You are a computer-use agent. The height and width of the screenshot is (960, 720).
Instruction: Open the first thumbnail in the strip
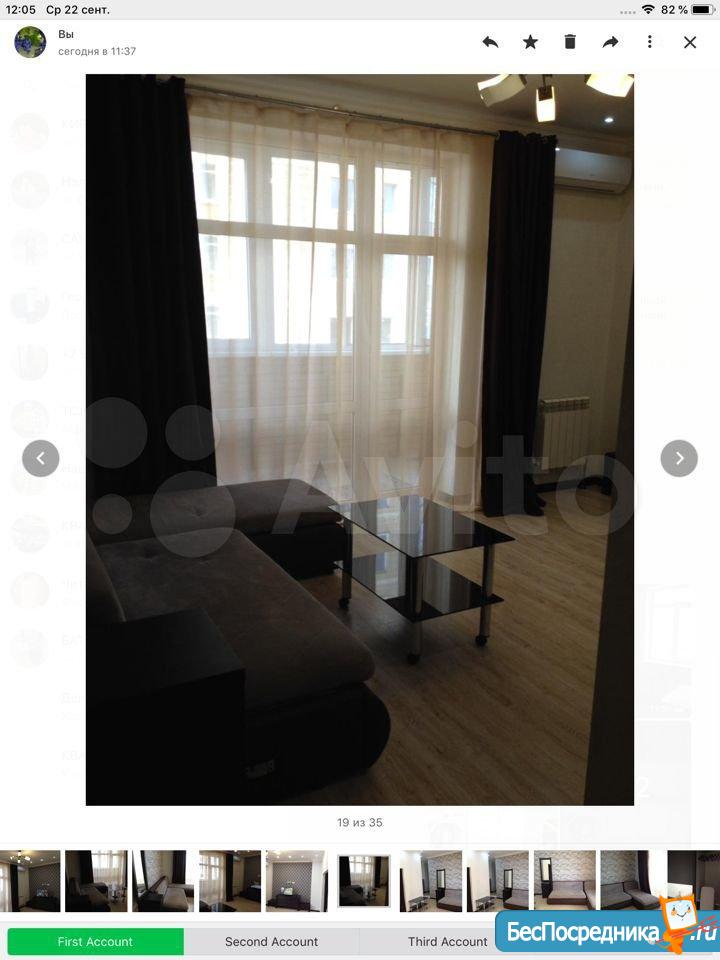pyautogui.click(x=29, y=881)
